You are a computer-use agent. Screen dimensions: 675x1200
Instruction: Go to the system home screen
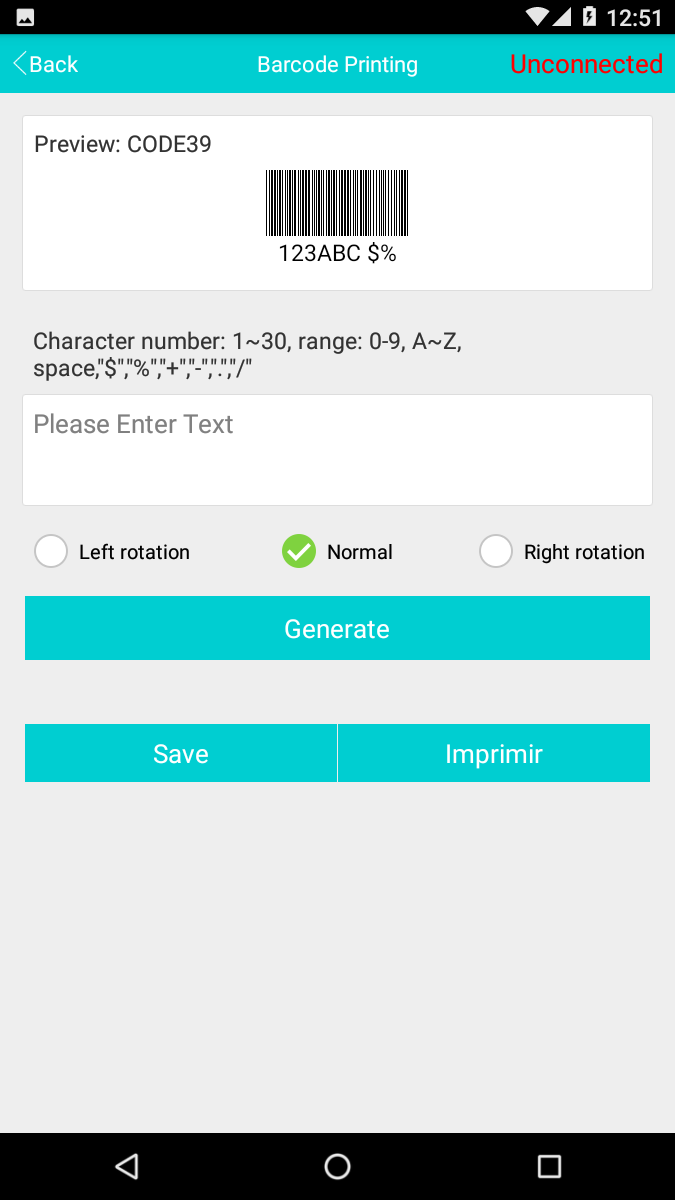click(x=337, y=1166)
